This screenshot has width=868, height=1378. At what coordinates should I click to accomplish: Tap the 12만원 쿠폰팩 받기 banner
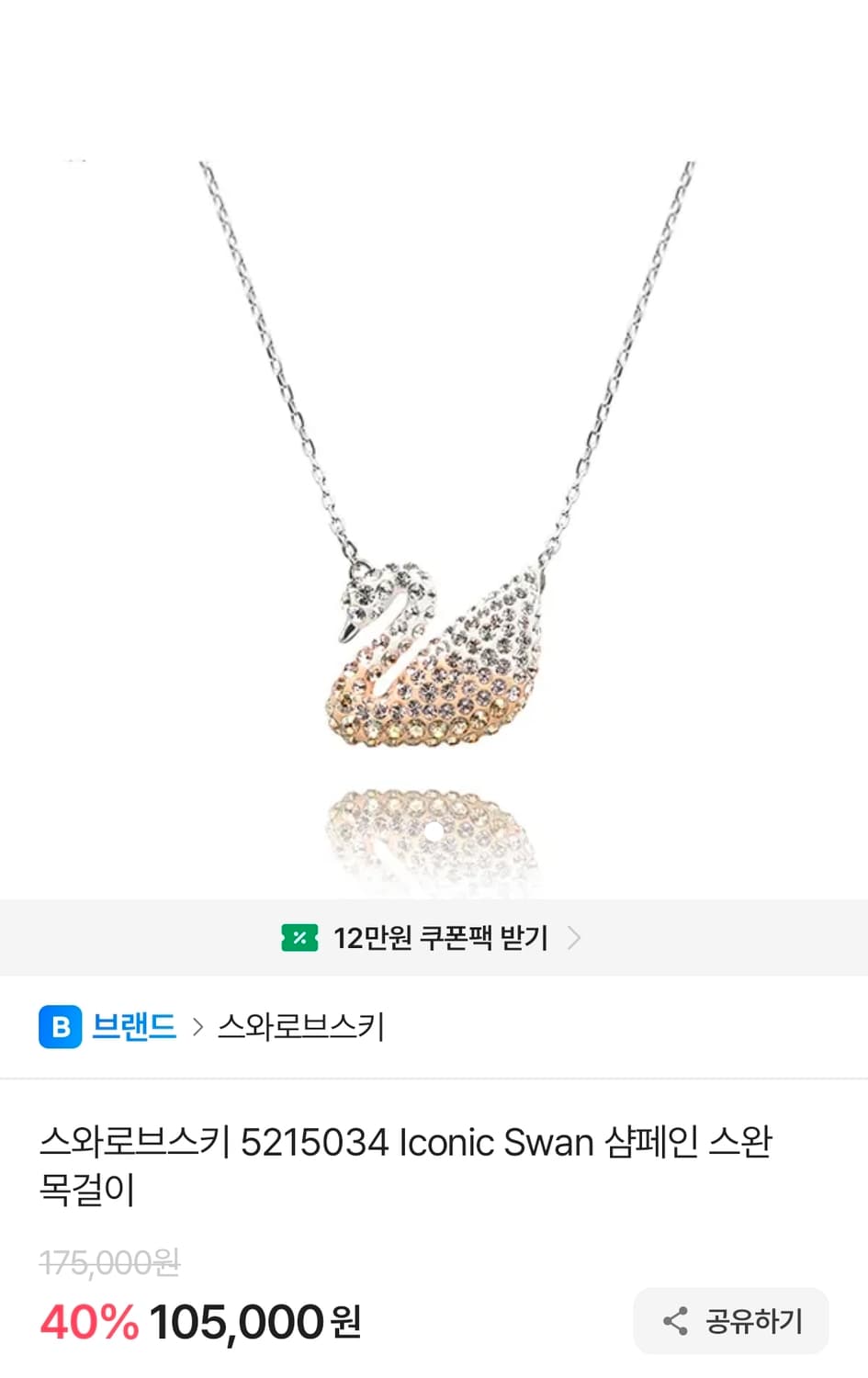434,938
